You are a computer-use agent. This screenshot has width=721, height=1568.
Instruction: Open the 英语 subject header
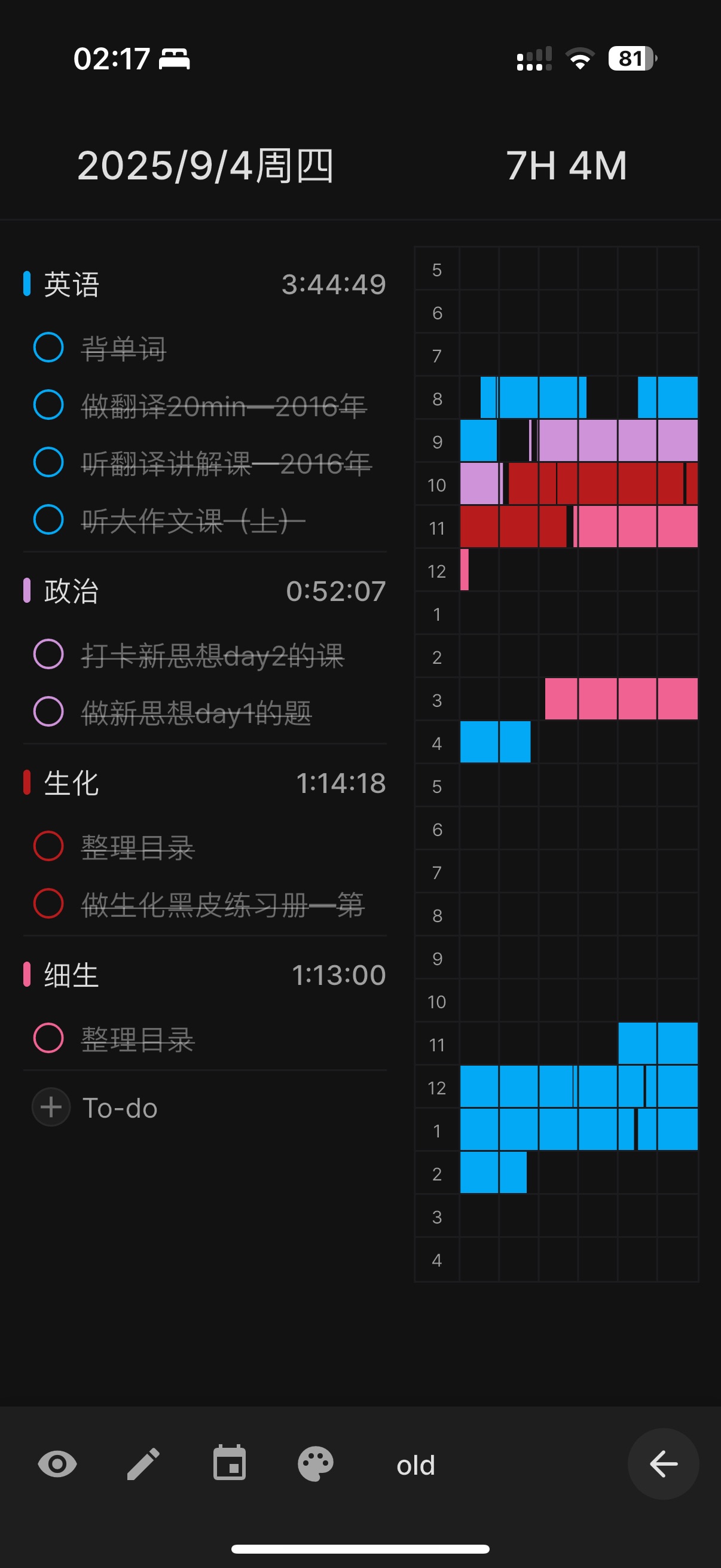[72, 284]
